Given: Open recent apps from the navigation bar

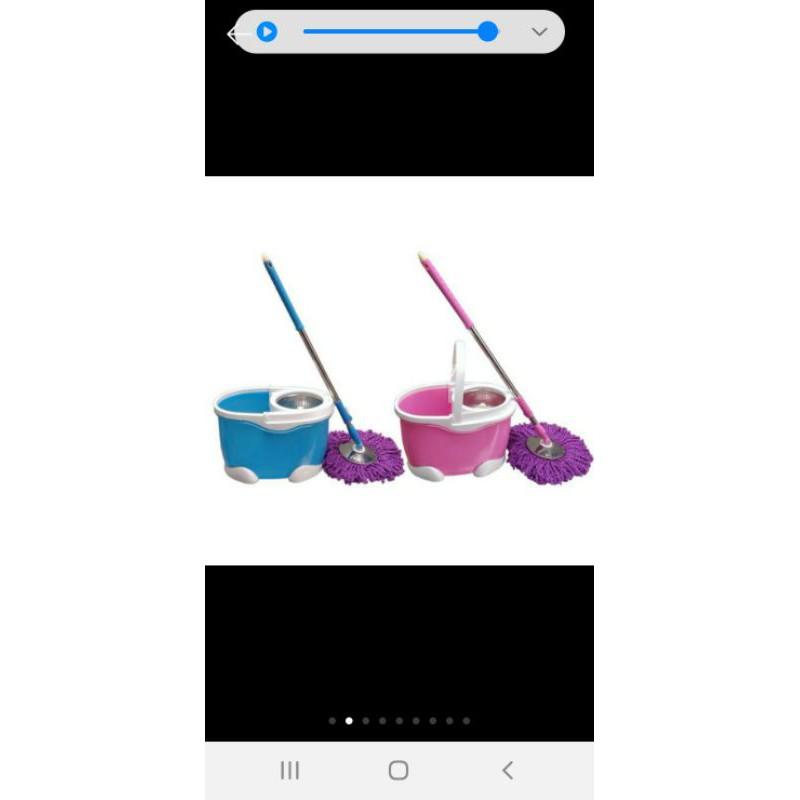Looking at the screenshot, I should 290,770.
